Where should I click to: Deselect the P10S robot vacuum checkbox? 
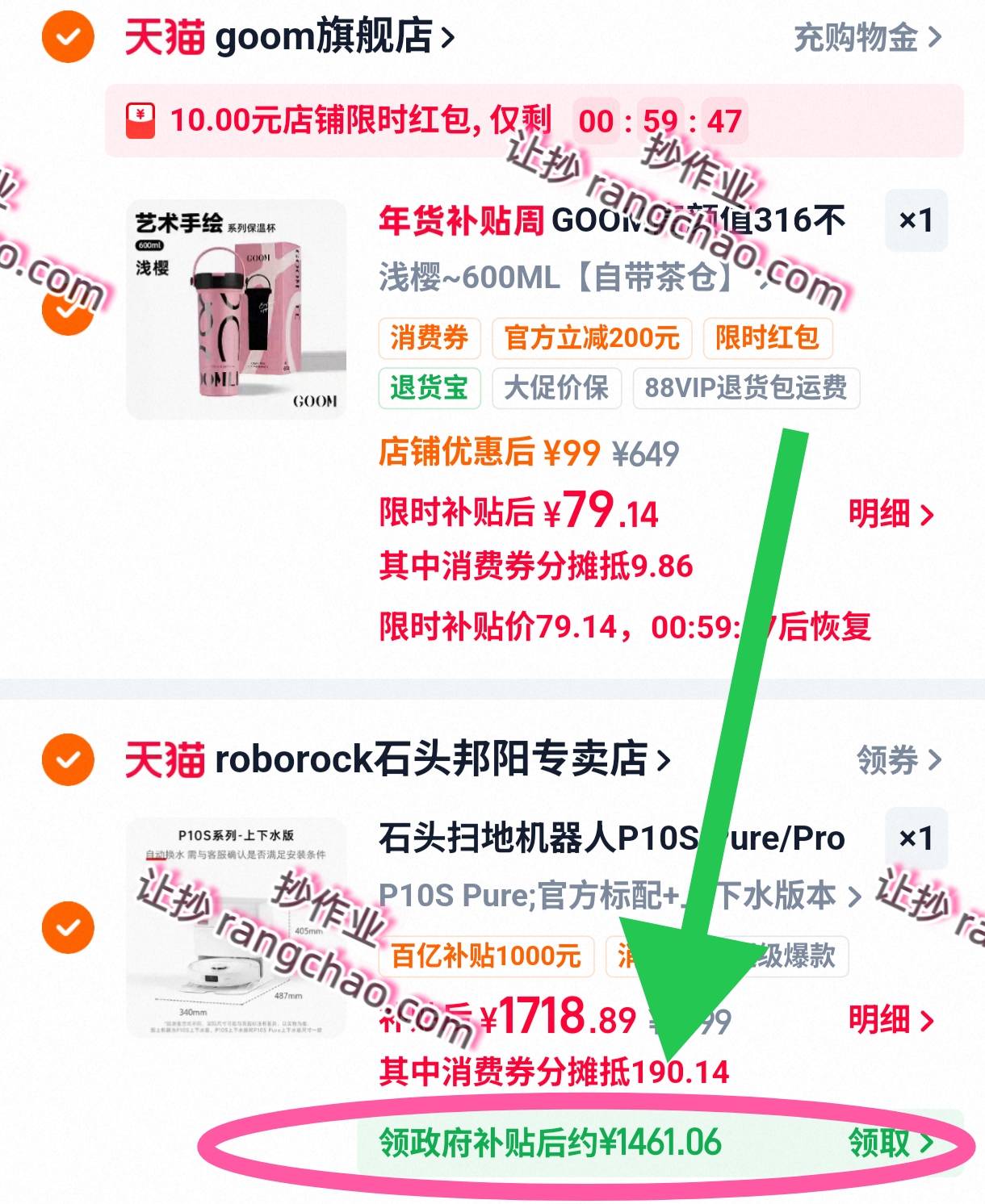68,927
